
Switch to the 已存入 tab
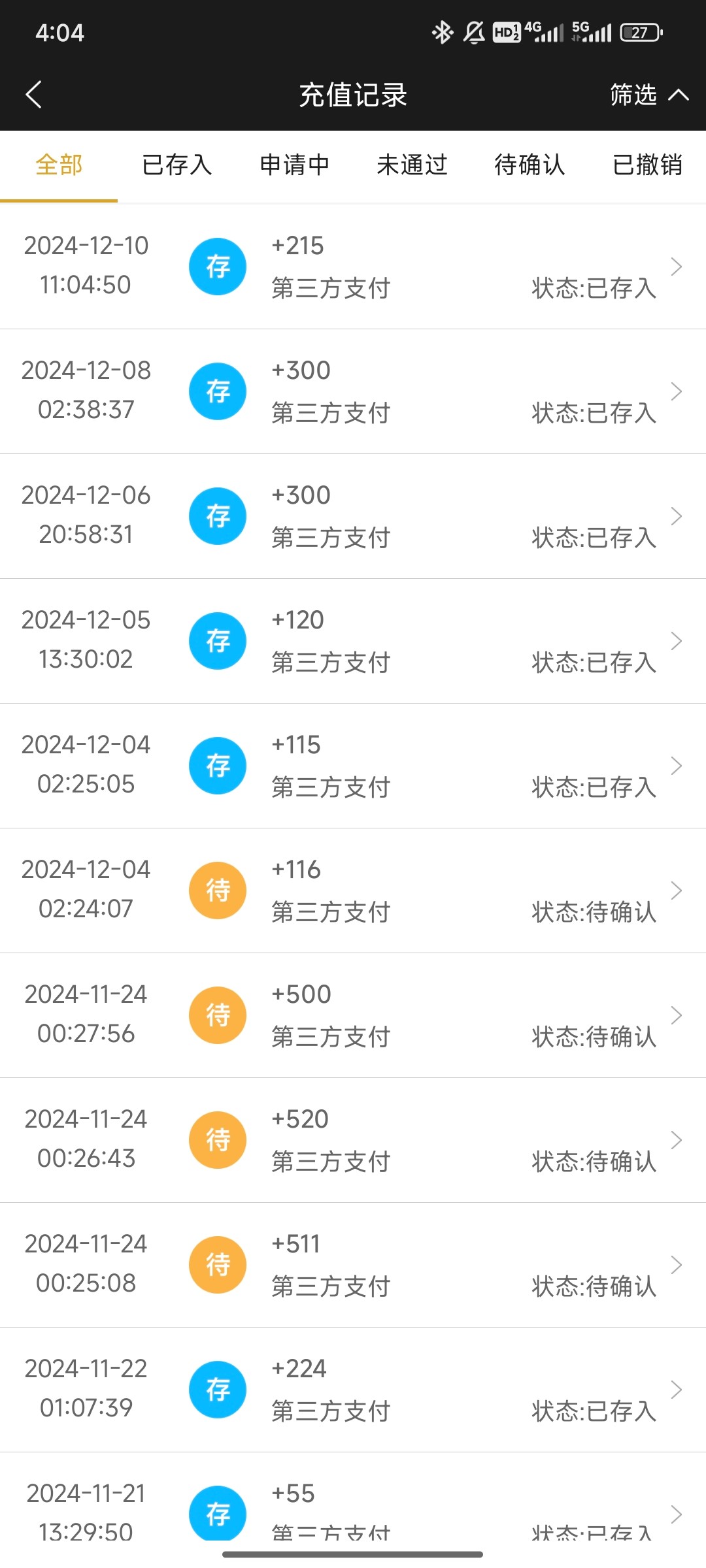tap(176, 165)
